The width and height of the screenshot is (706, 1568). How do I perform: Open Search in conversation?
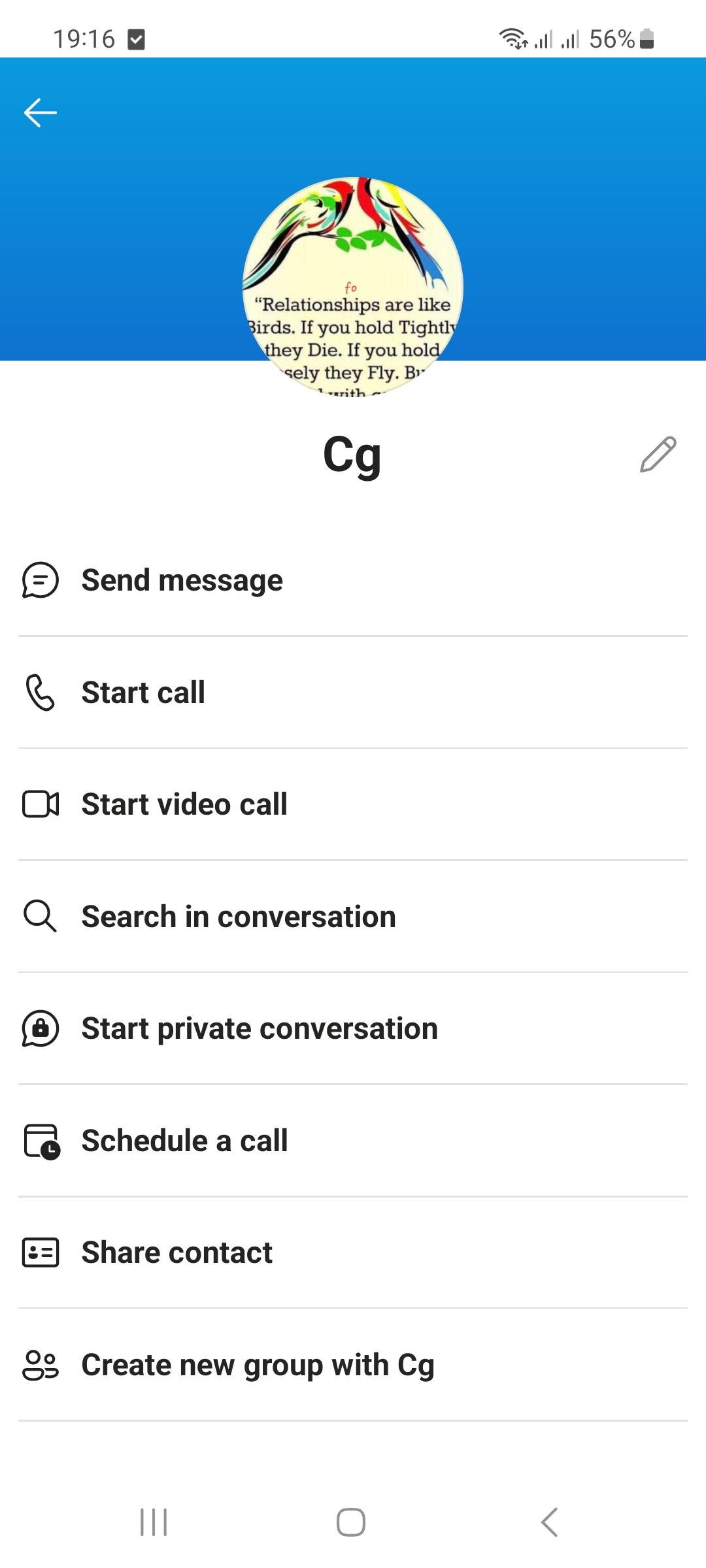coord(353,917)
